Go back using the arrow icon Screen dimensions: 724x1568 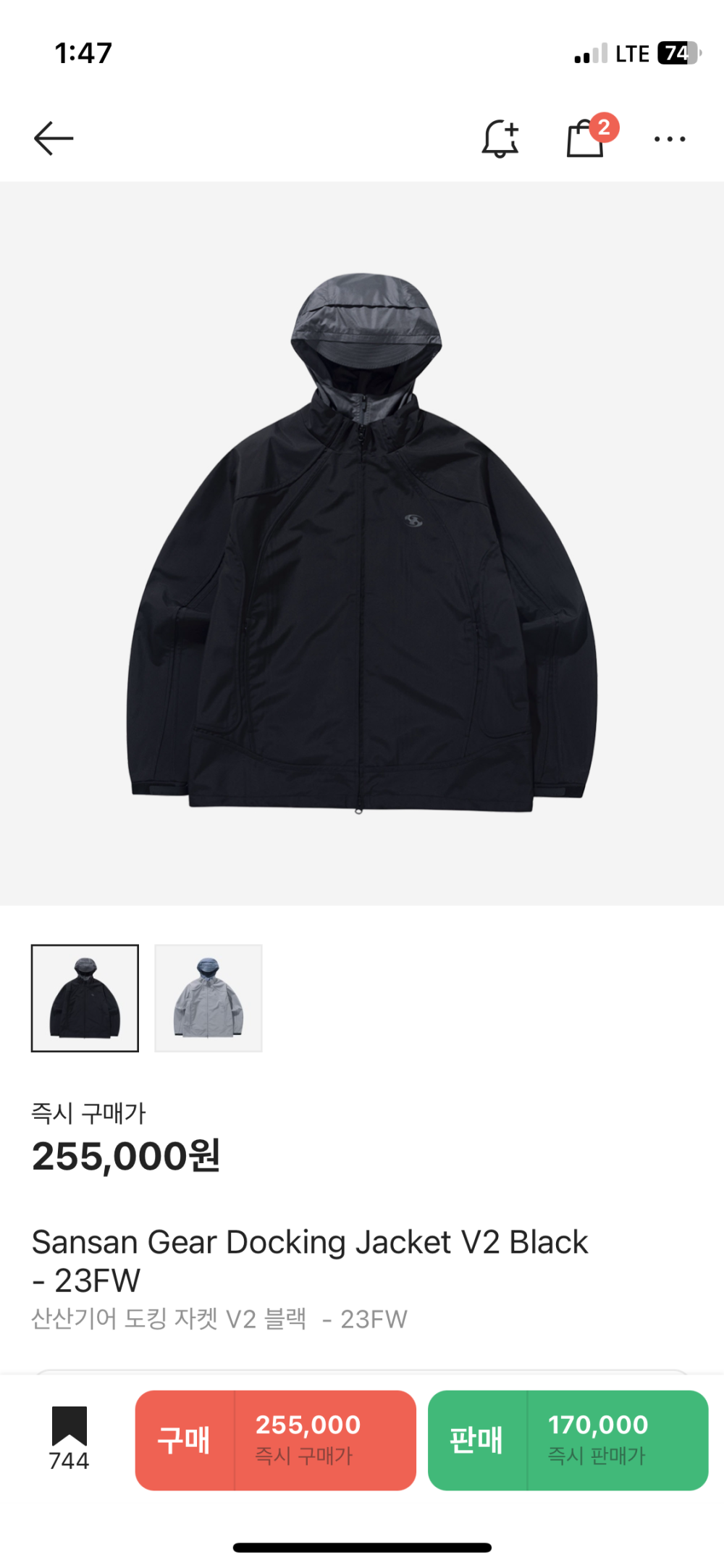[x=54, y=138]
